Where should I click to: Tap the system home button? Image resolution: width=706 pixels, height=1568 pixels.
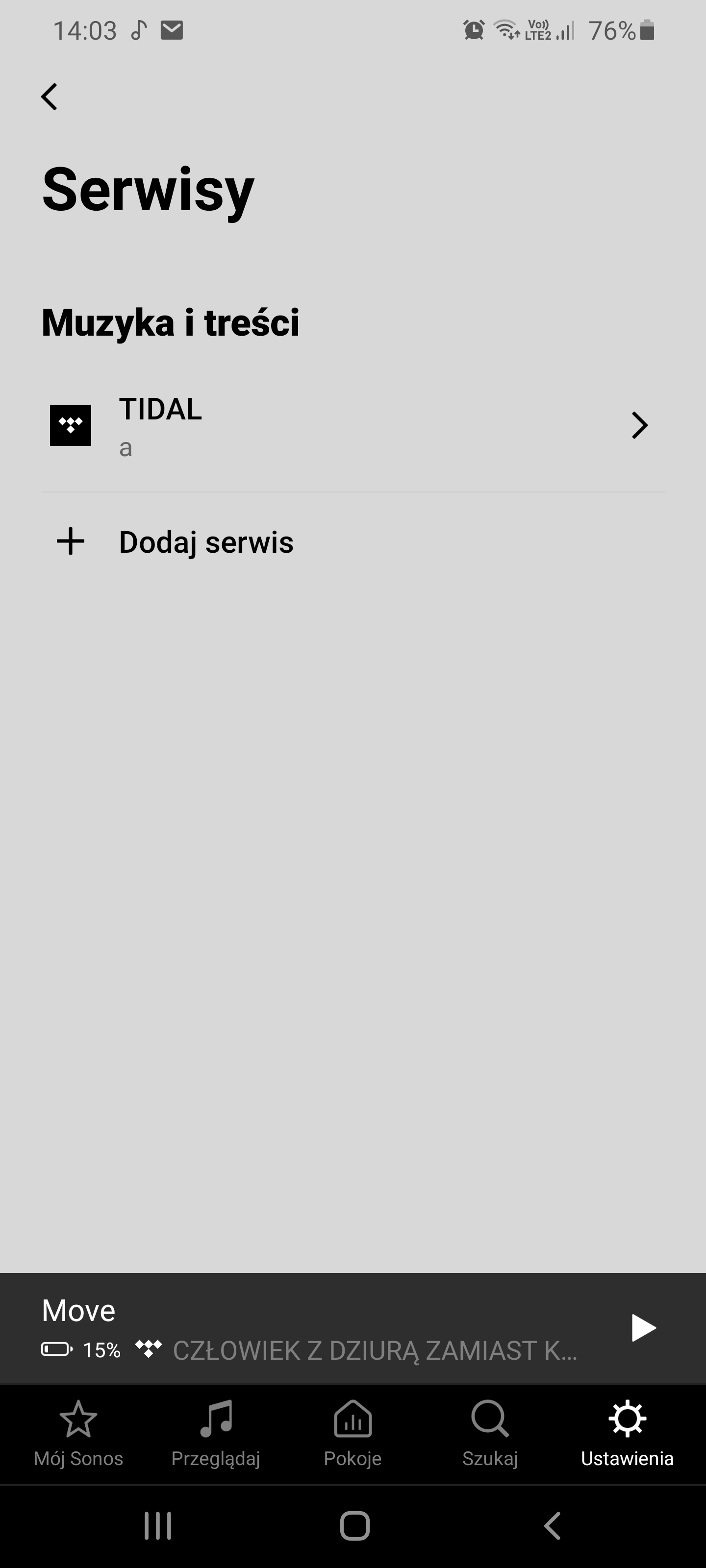click(354, 1526)
